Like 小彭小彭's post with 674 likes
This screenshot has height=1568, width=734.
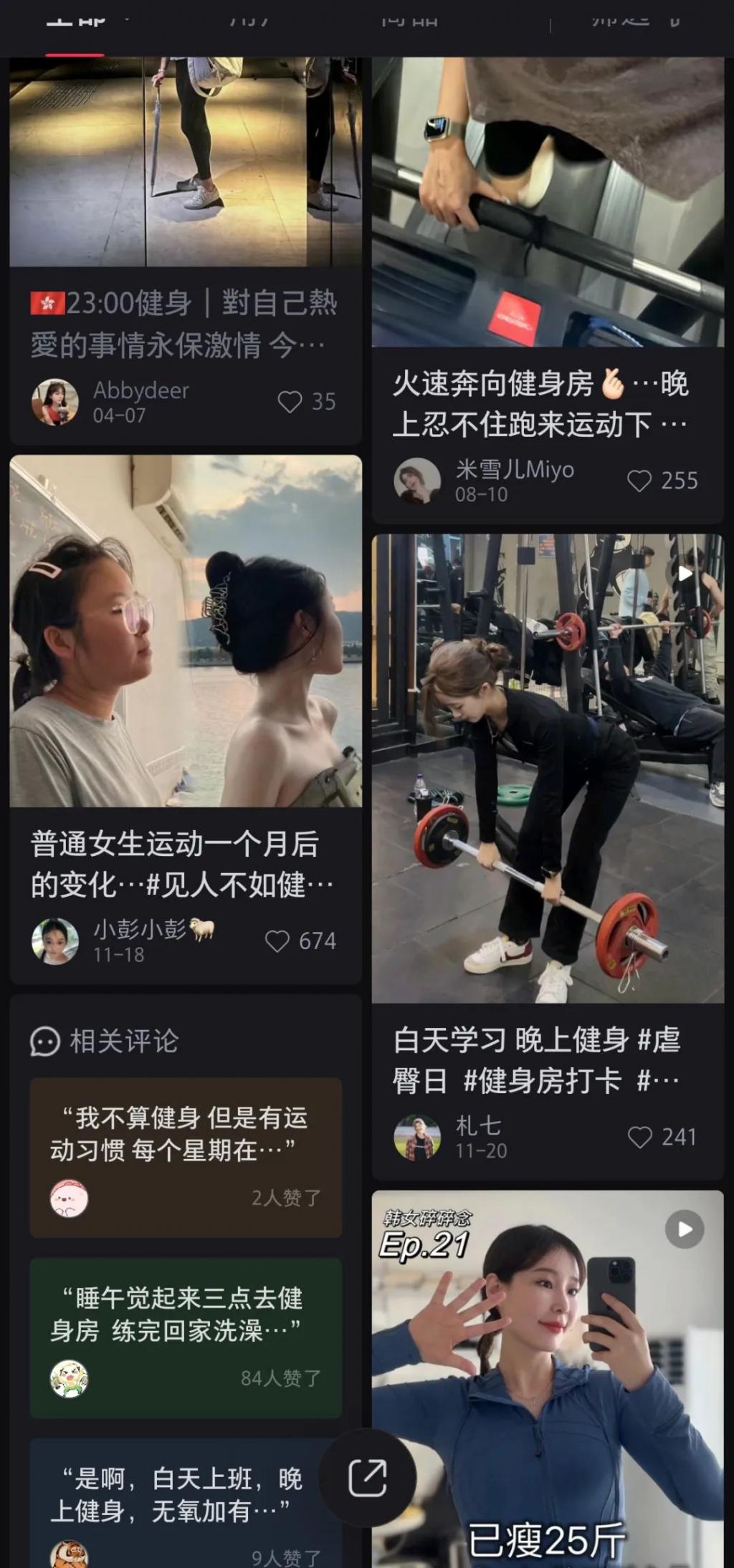point(277,941)
